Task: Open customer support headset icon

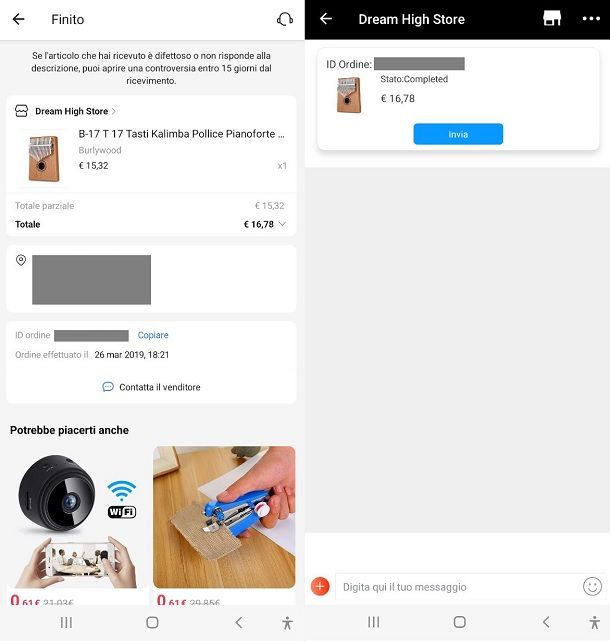Action: (285, 19)
